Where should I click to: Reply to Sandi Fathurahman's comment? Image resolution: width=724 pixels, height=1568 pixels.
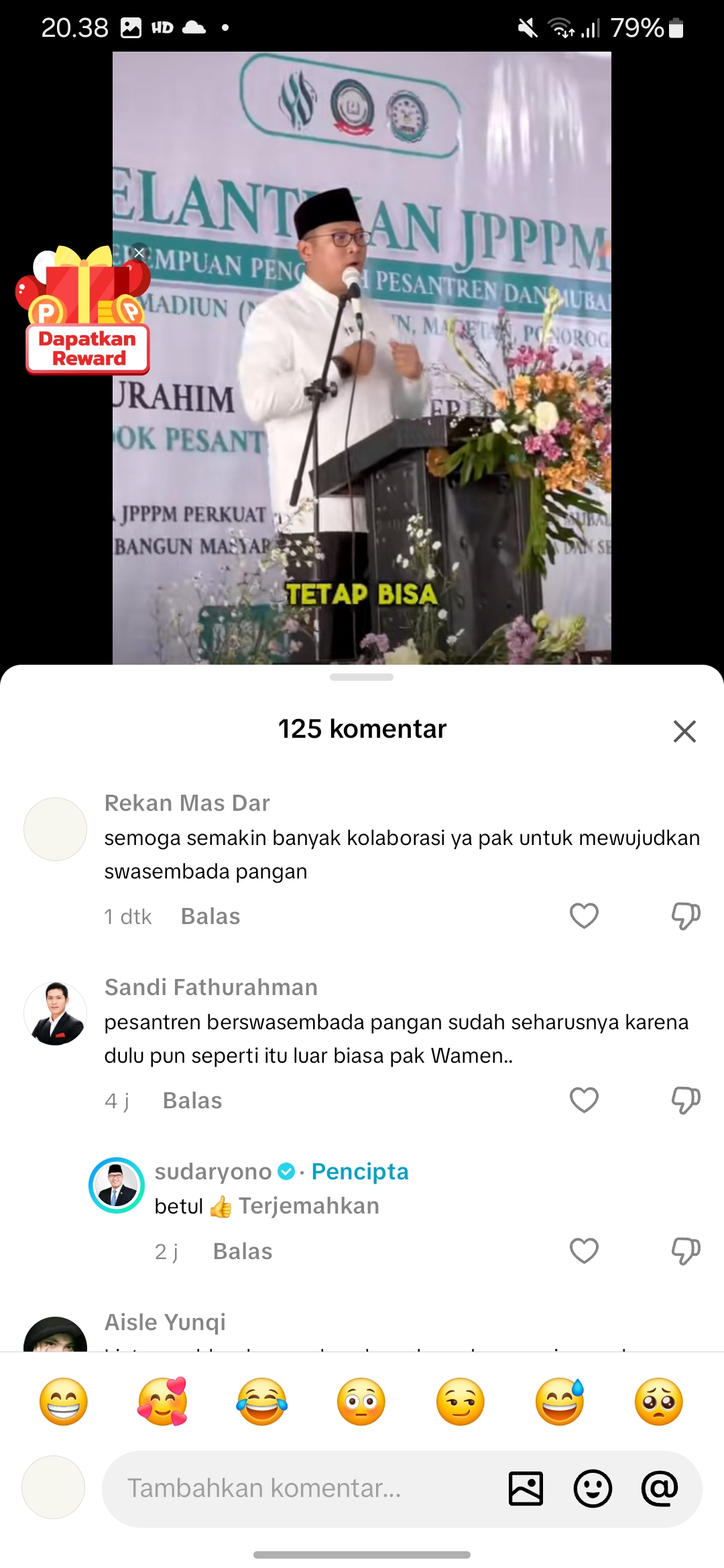click(192, 1100)
